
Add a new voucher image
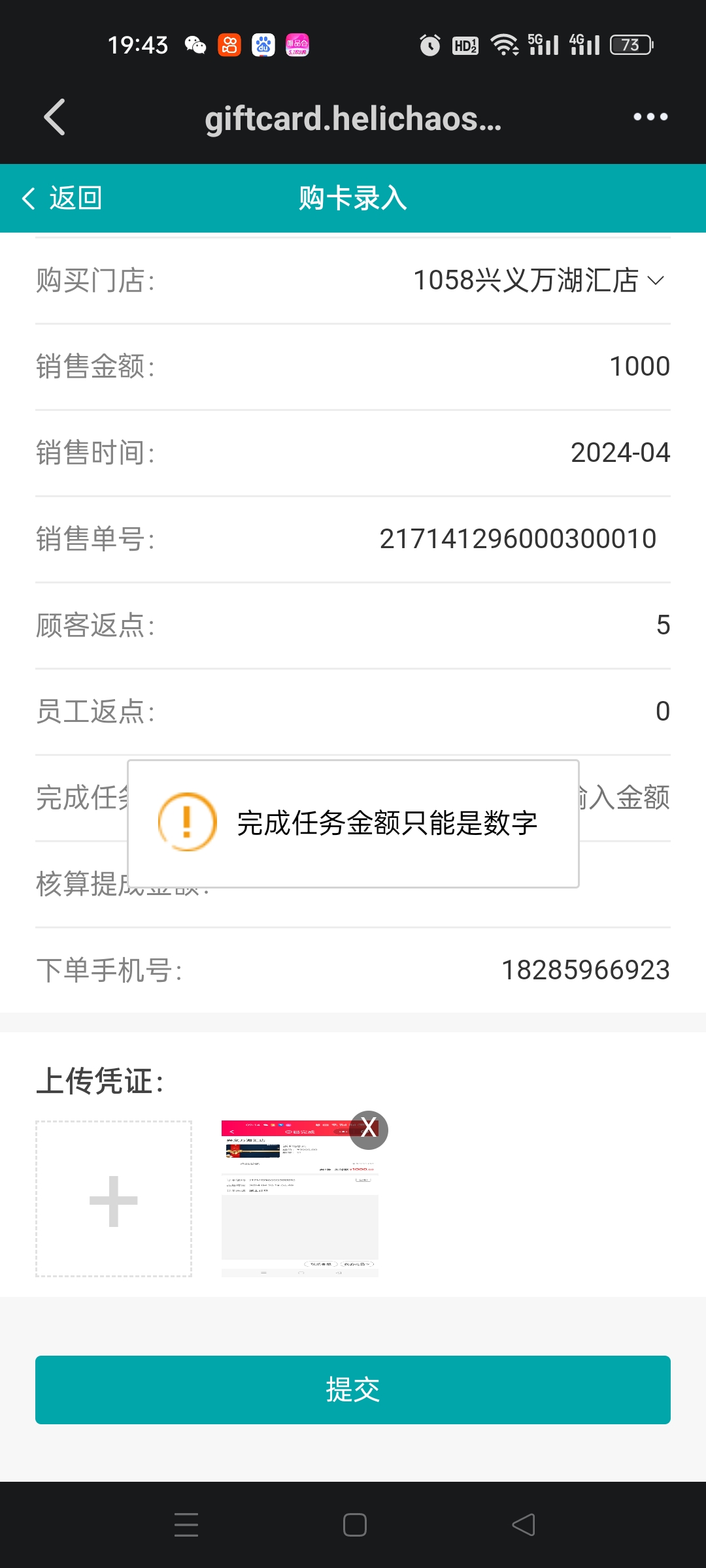pyautogui.click(x=114, y=1199)
